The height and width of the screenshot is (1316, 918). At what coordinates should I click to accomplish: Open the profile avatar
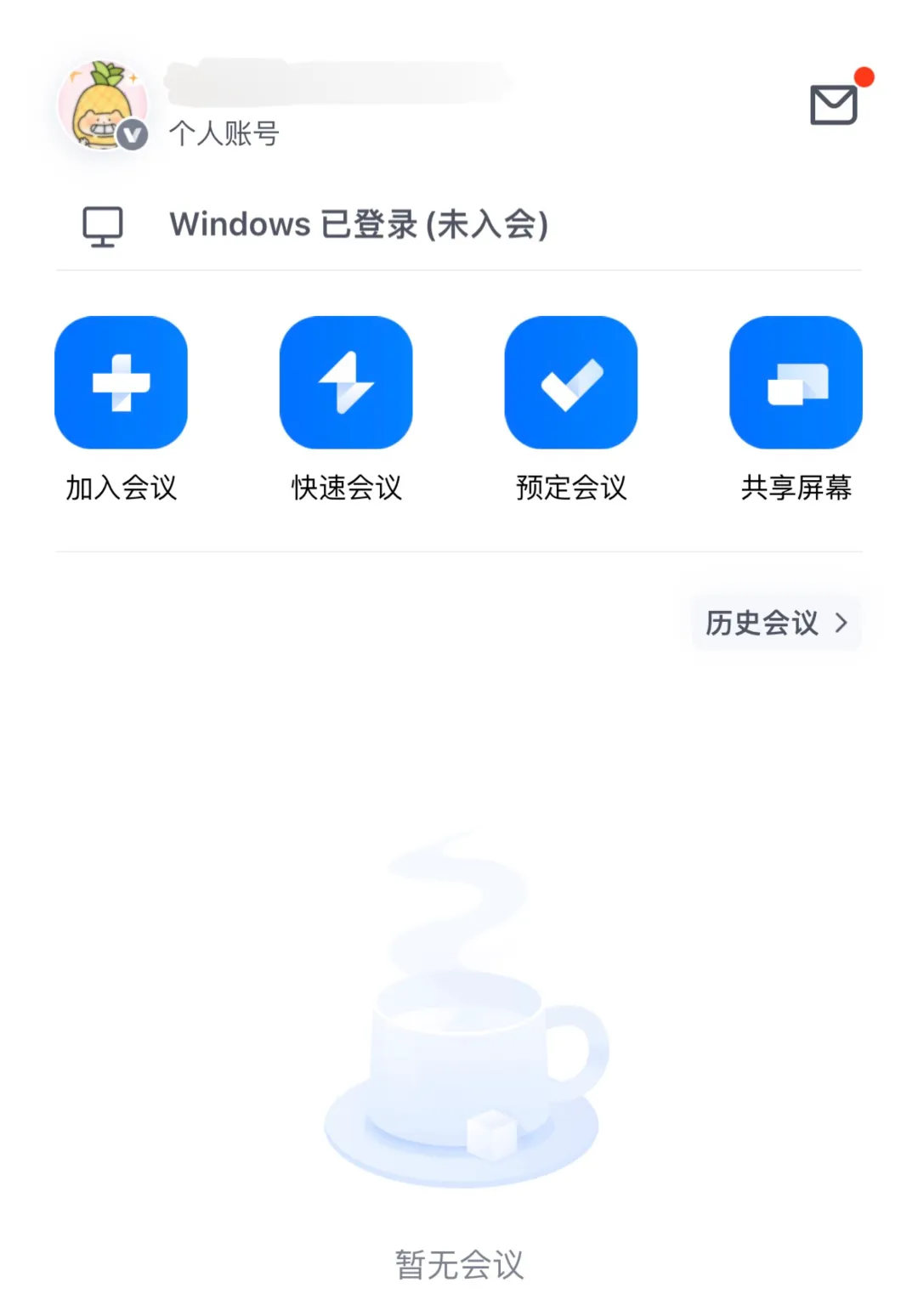tap(103, 106)
